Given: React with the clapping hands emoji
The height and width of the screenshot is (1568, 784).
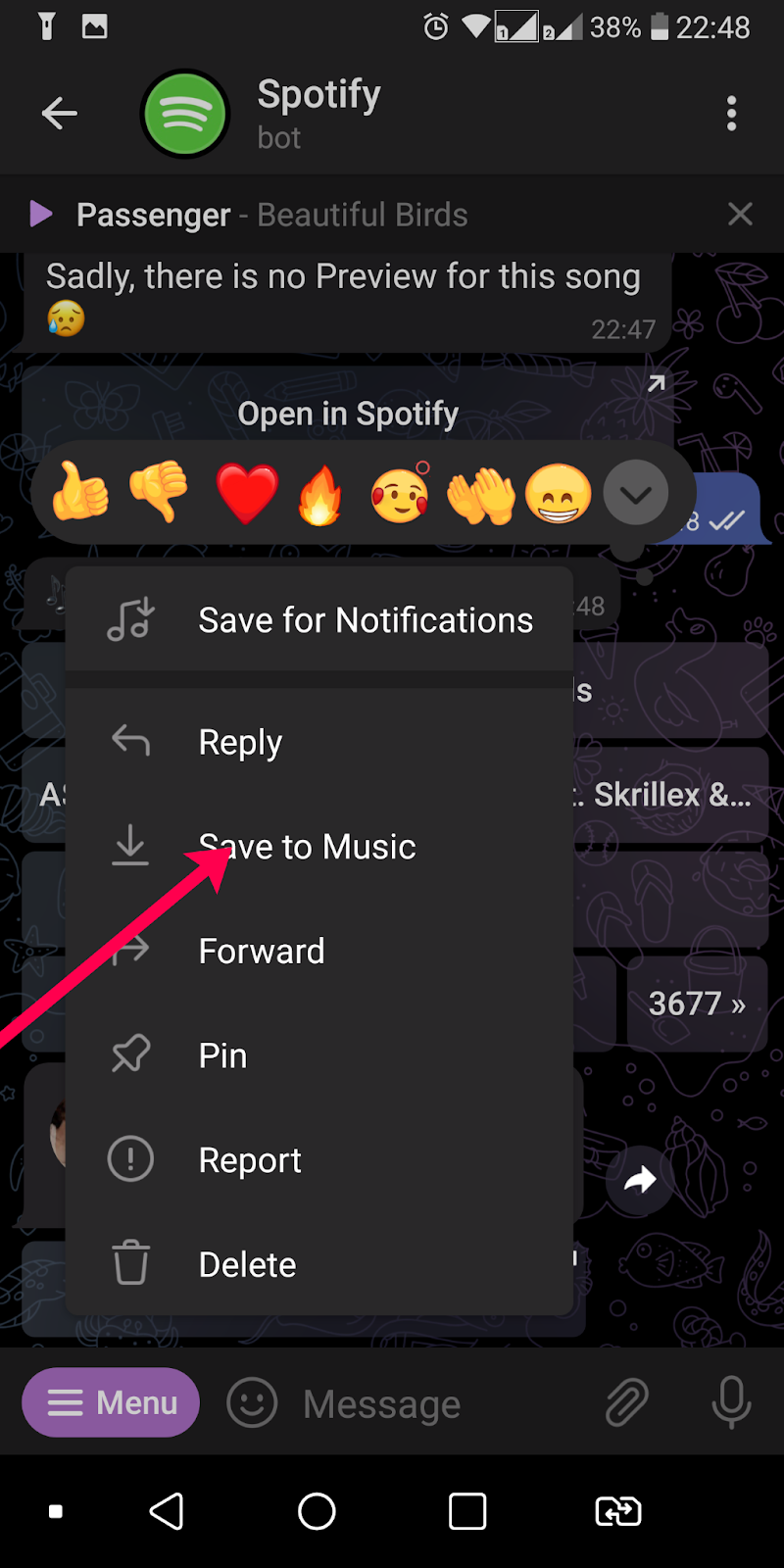Looking at the screenshot, I should click(480, 493).
